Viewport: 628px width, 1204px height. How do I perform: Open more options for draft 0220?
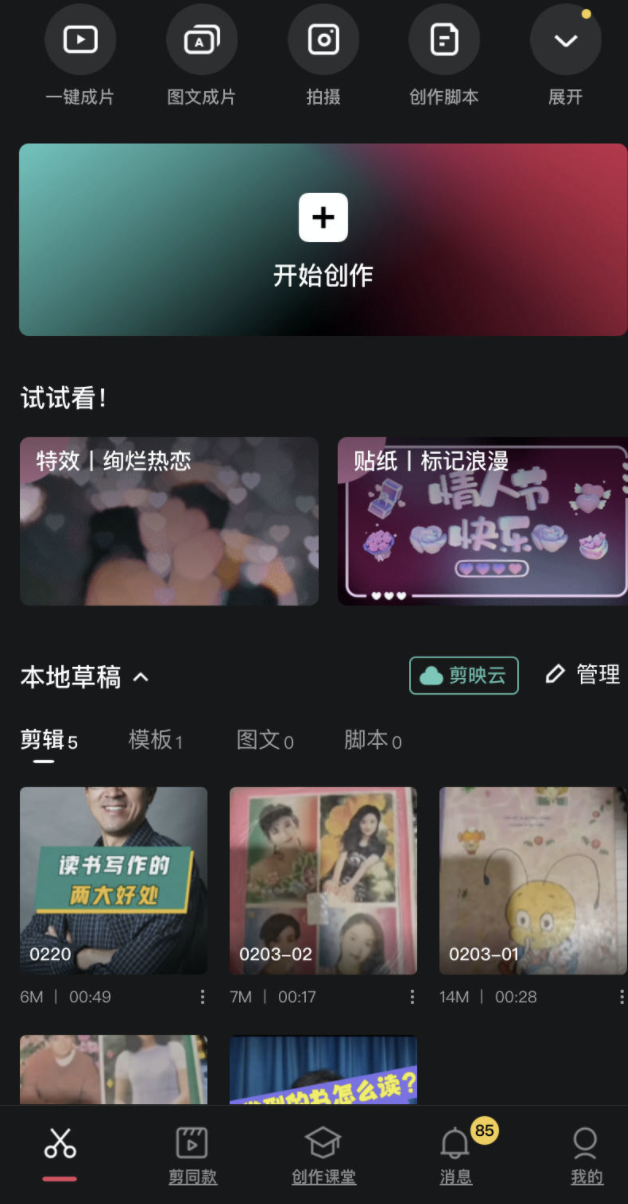click(202, 997)
